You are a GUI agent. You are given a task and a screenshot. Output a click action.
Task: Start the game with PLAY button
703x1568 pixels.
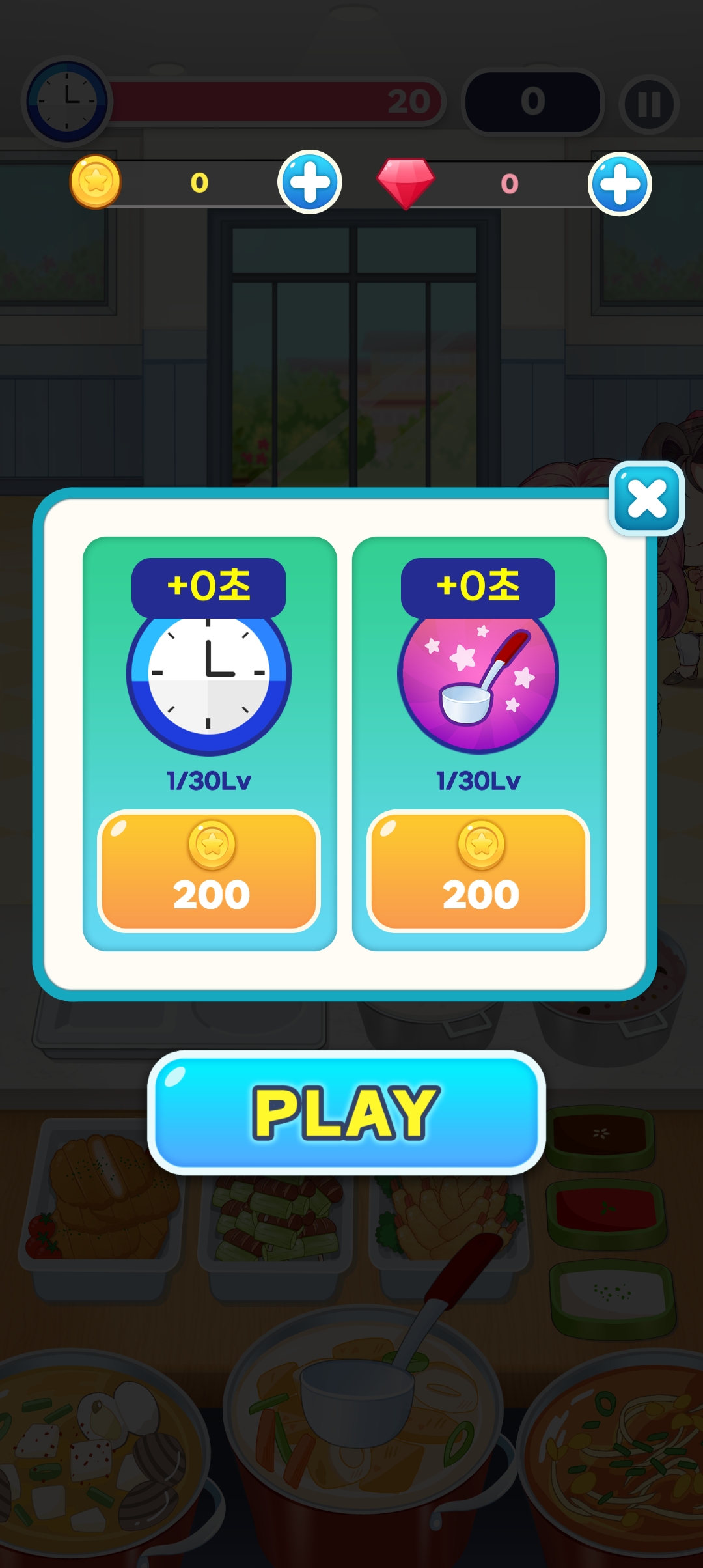click(x=346, y=1112)
